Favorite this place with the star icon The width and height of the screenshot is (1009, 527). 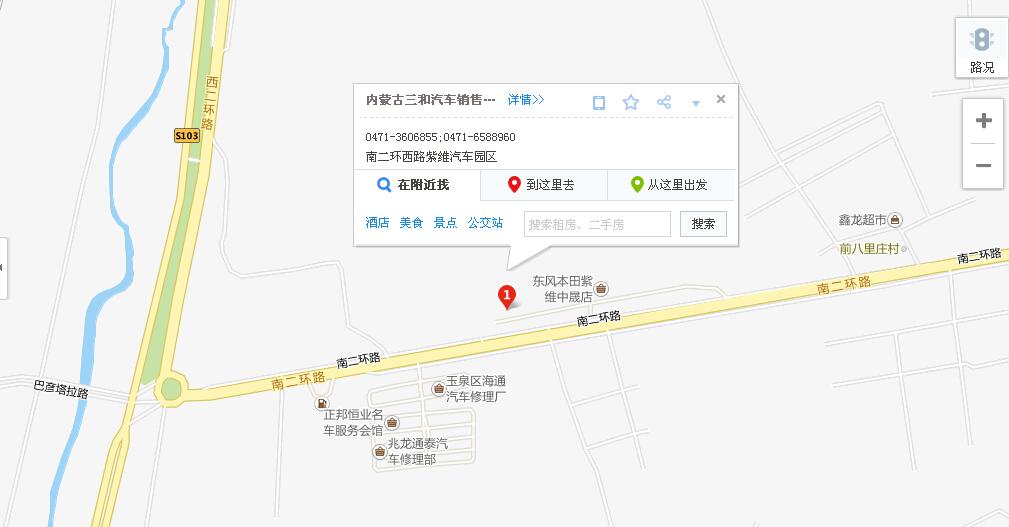pos(631,102)
